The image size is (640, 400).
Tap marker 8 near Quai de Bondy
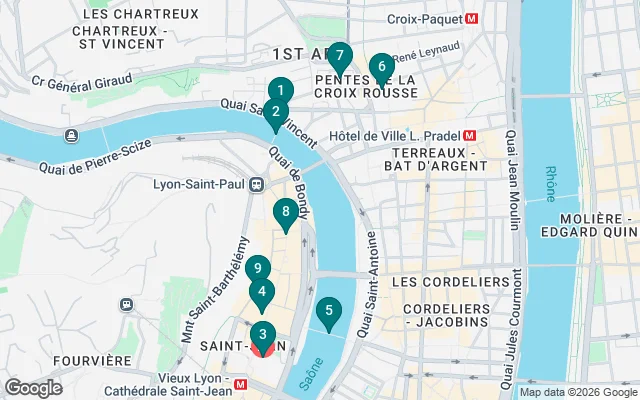[x=286, y=211]
